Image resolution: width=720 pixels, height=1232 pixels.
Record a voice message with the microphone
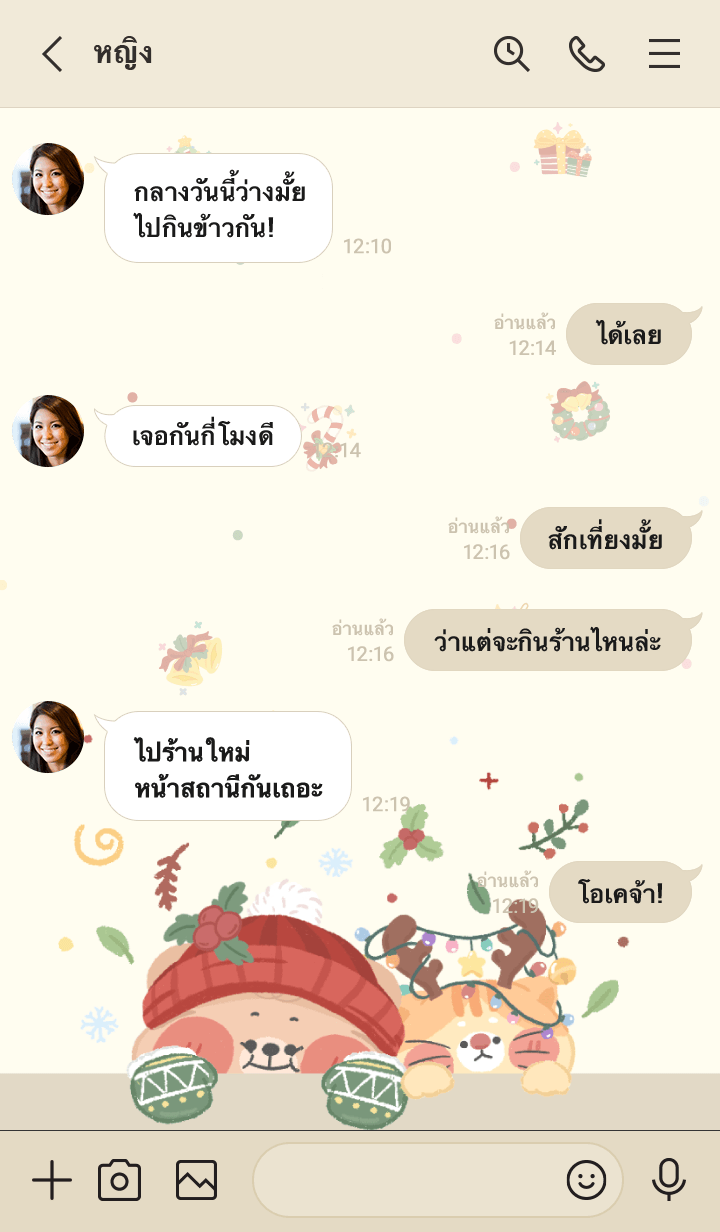[x=668, y=1181]
